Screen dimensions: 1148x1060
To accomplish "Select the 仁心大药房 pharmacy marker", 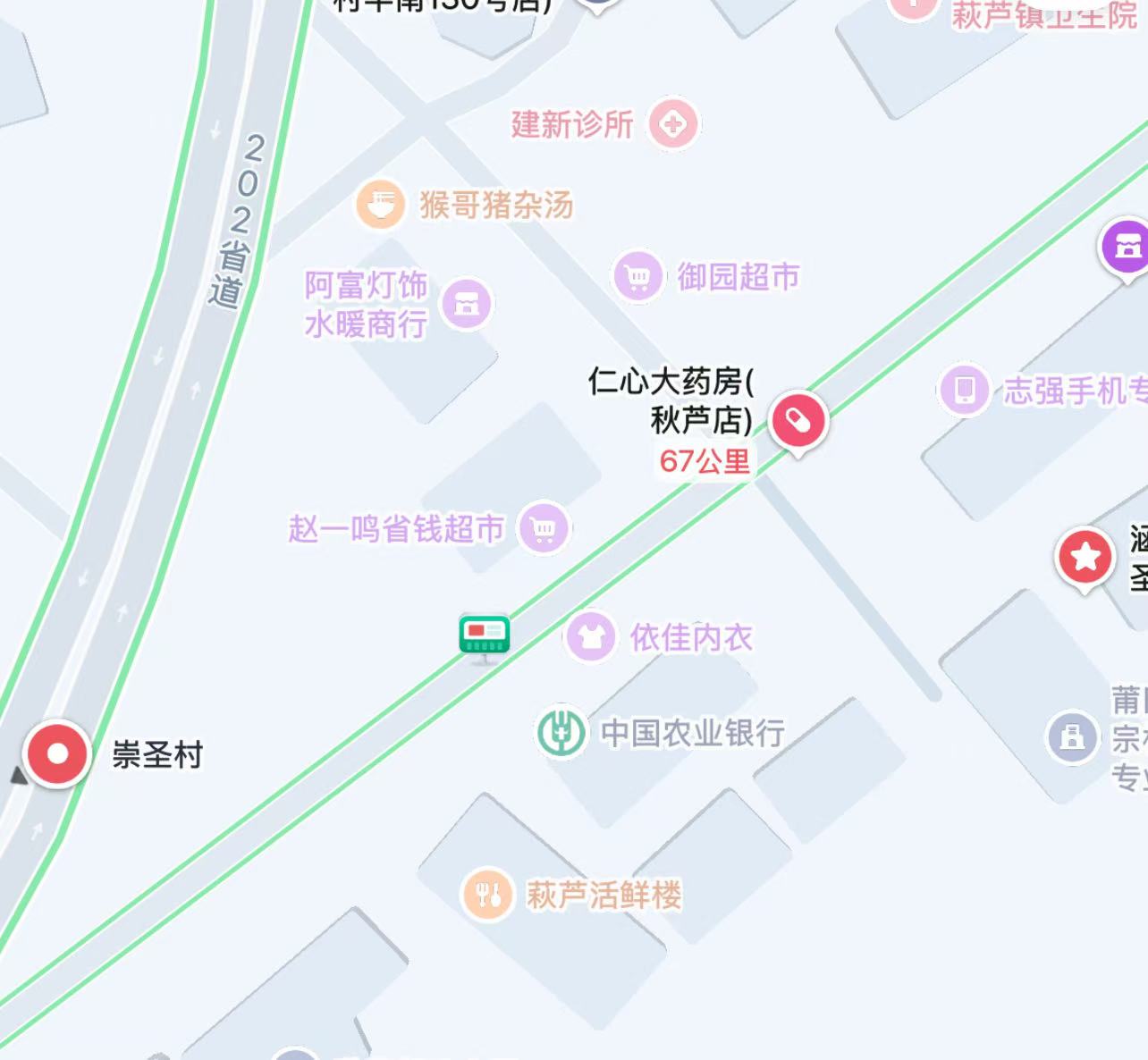I will tap(798, 420).
